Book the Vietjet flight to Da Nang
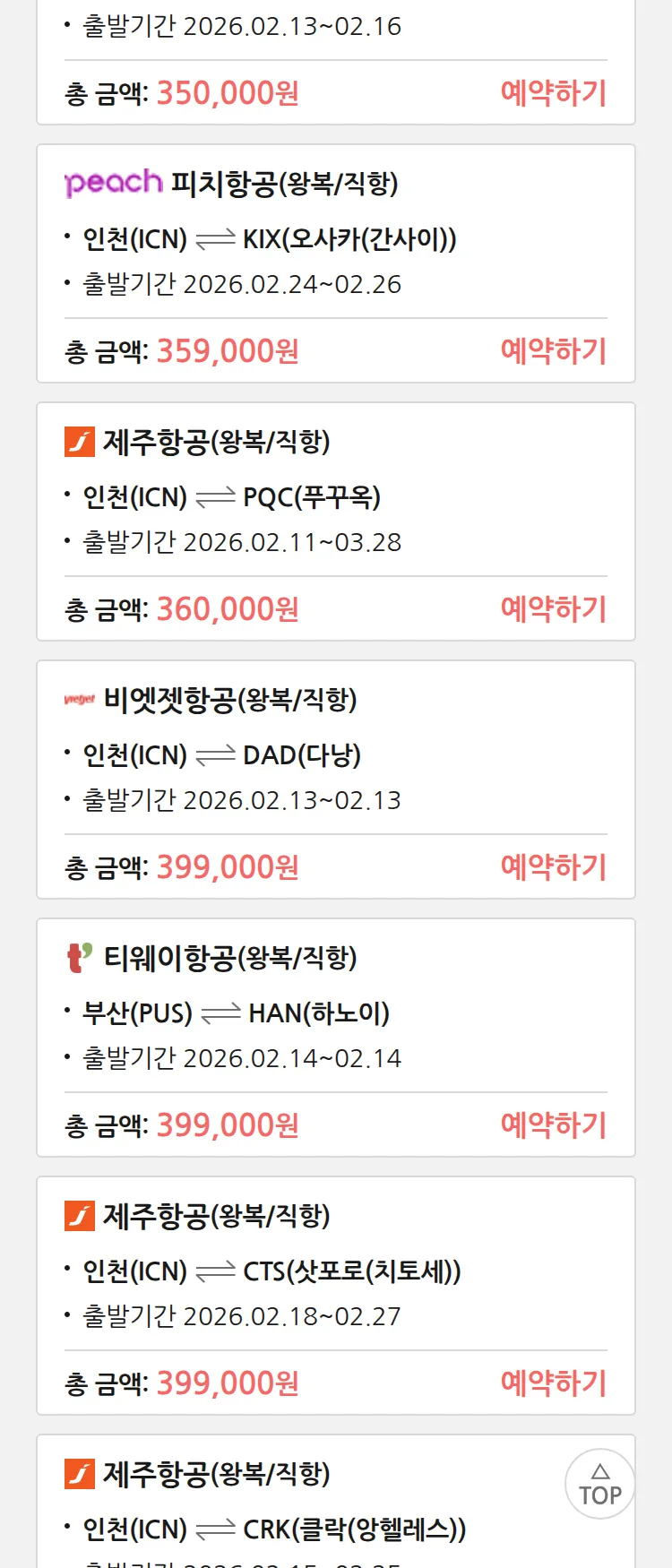The height and width of the screenshot is (1568, 672). [553, 867]
